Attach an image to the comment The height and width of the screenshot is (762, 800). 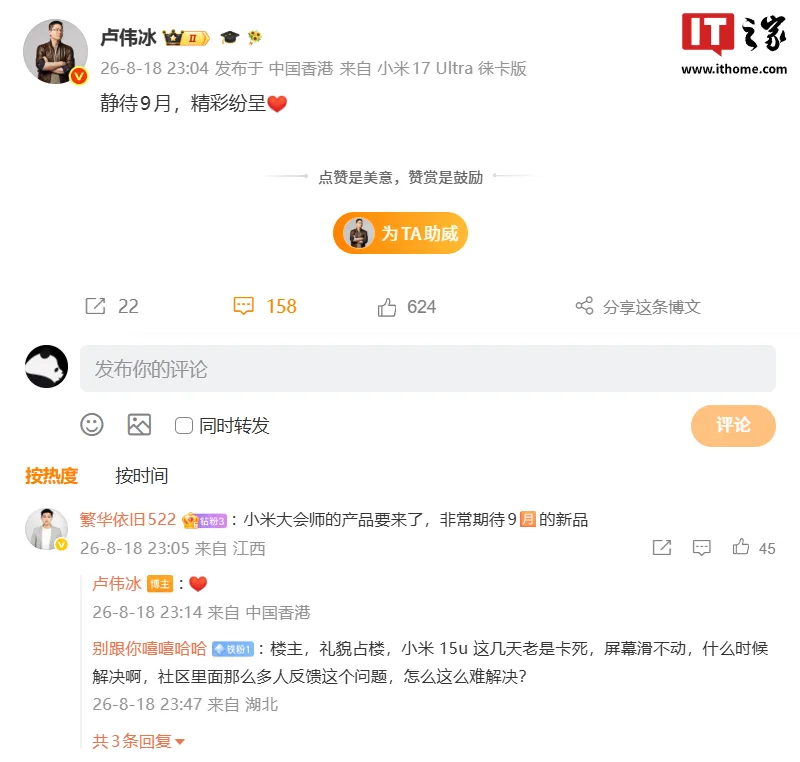click(x=139, y=424)
